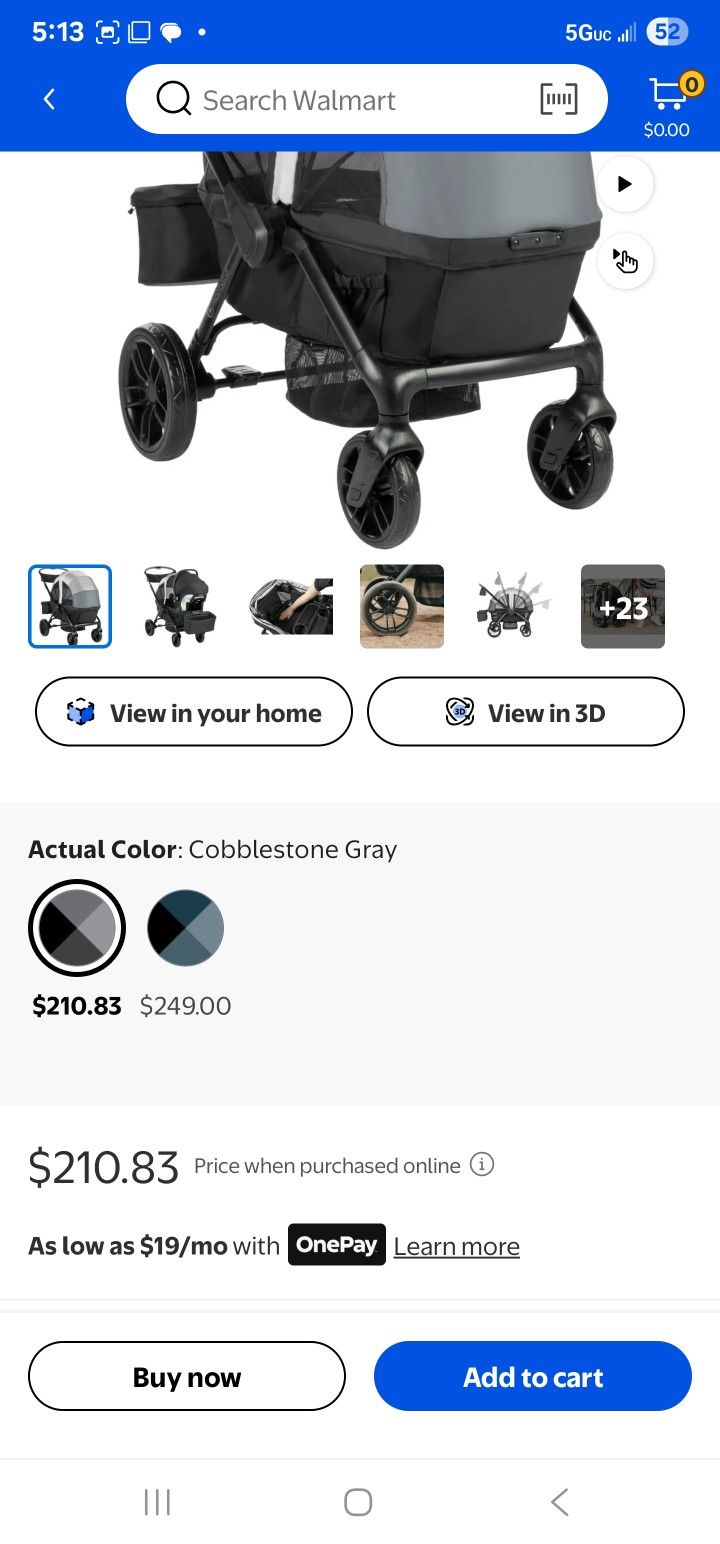Add the wagon to cart
This screenshot has width=720, height=1544.
533,1376
